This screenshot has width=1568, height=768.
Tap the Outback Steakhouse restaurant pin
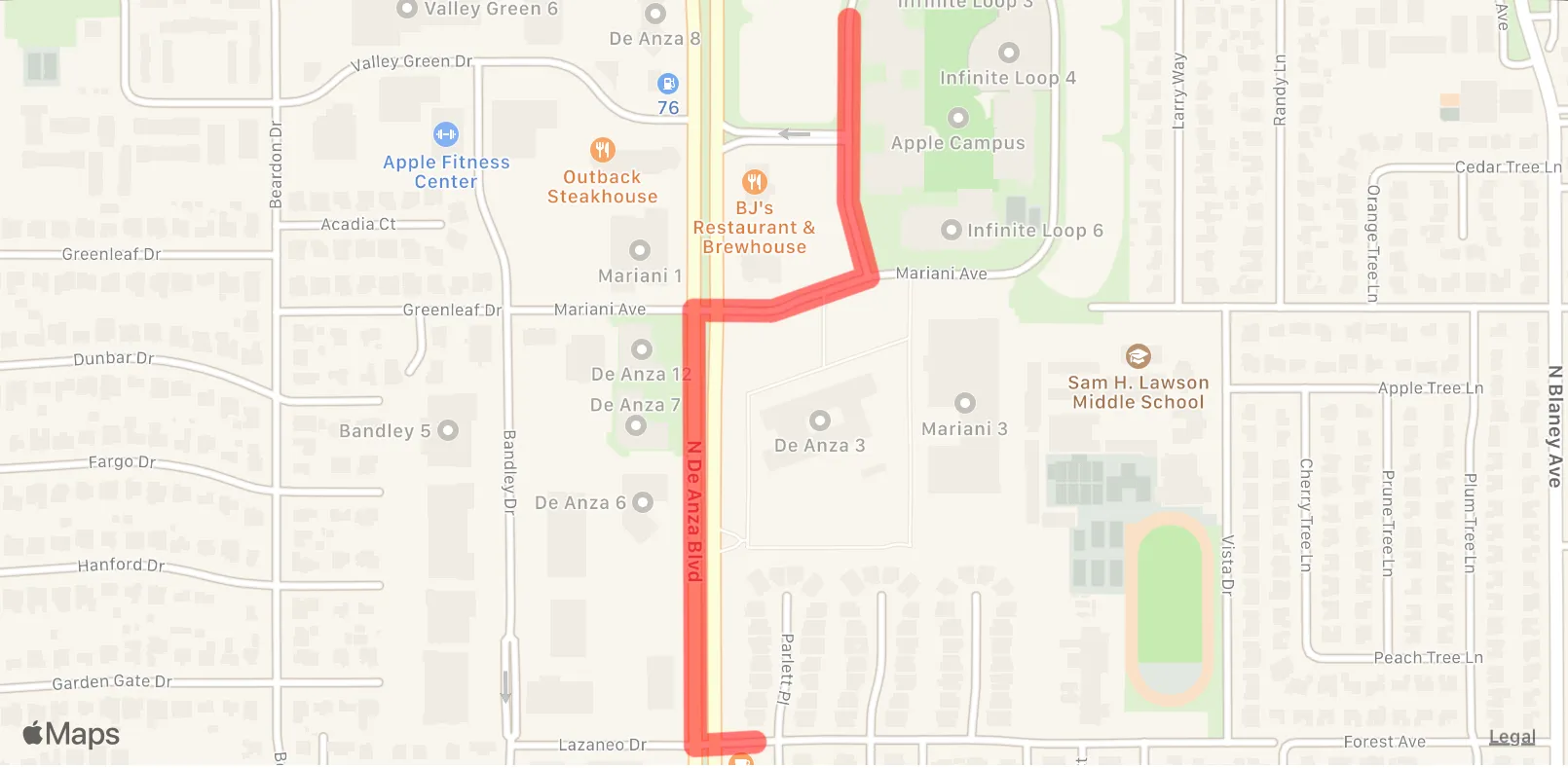[x=603, y=150]
